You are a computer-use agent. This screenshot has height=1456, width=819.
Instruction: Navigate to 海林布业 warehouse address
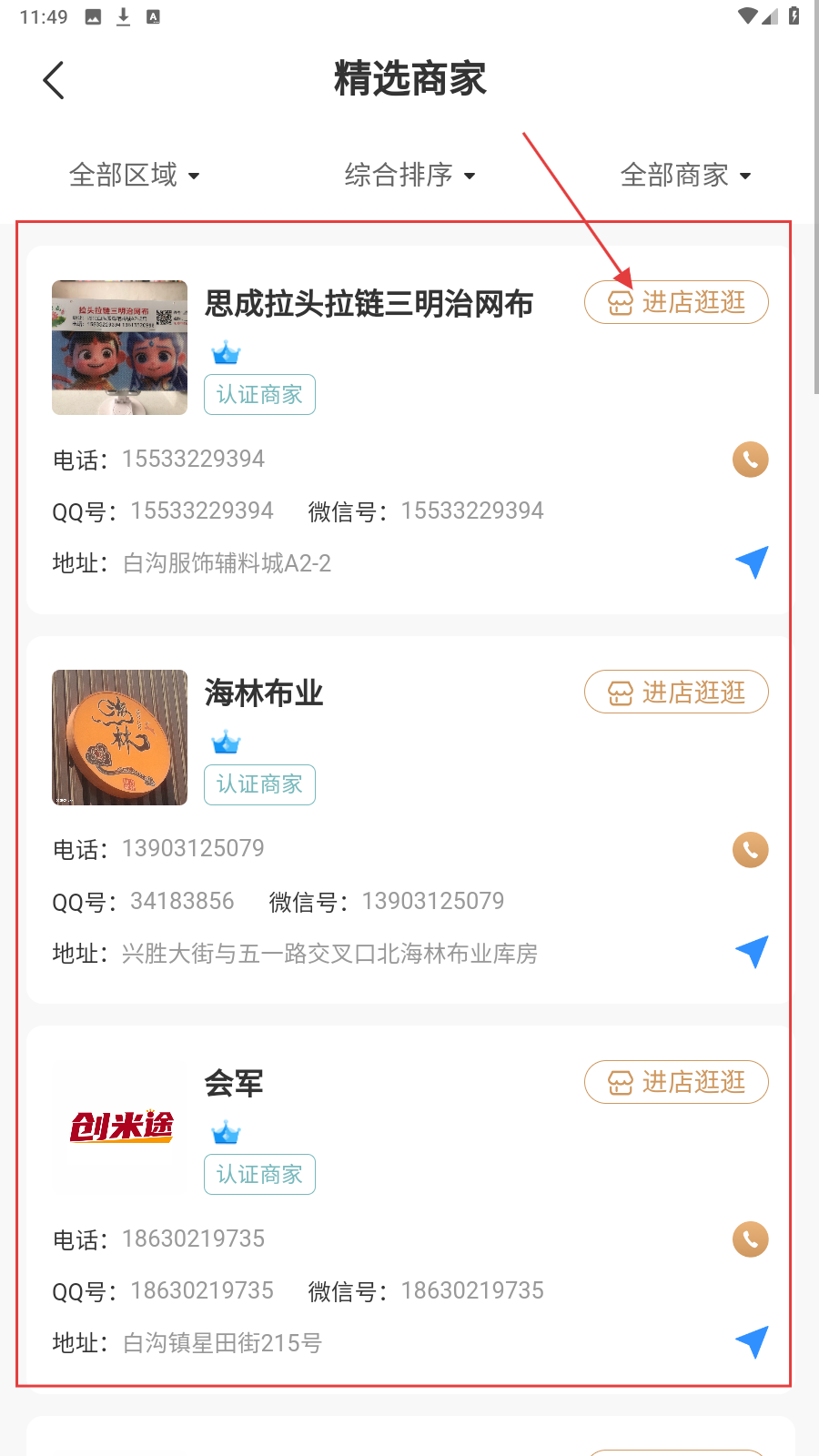point(752,952)
